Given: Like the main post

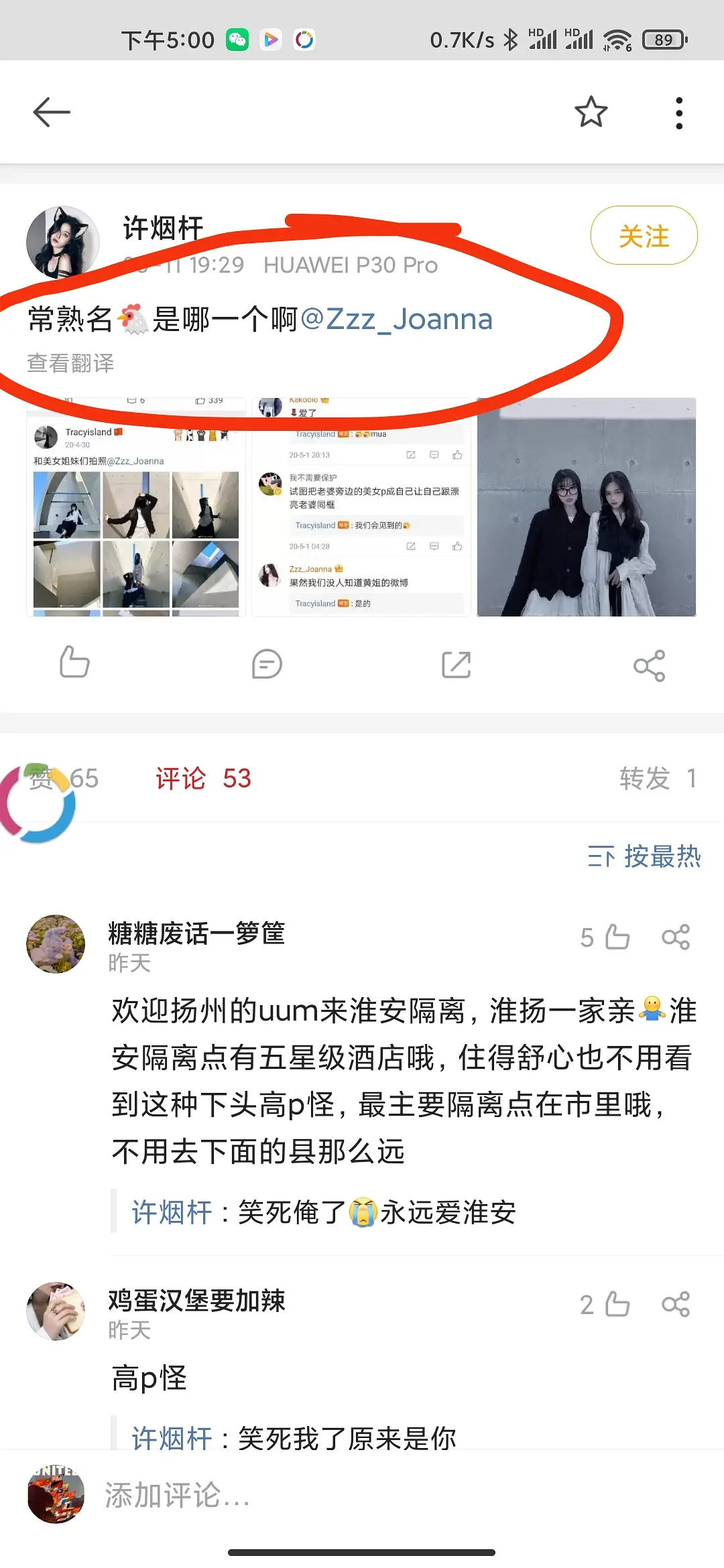Looking at the screenshot, I should click(x=74, y=662).
